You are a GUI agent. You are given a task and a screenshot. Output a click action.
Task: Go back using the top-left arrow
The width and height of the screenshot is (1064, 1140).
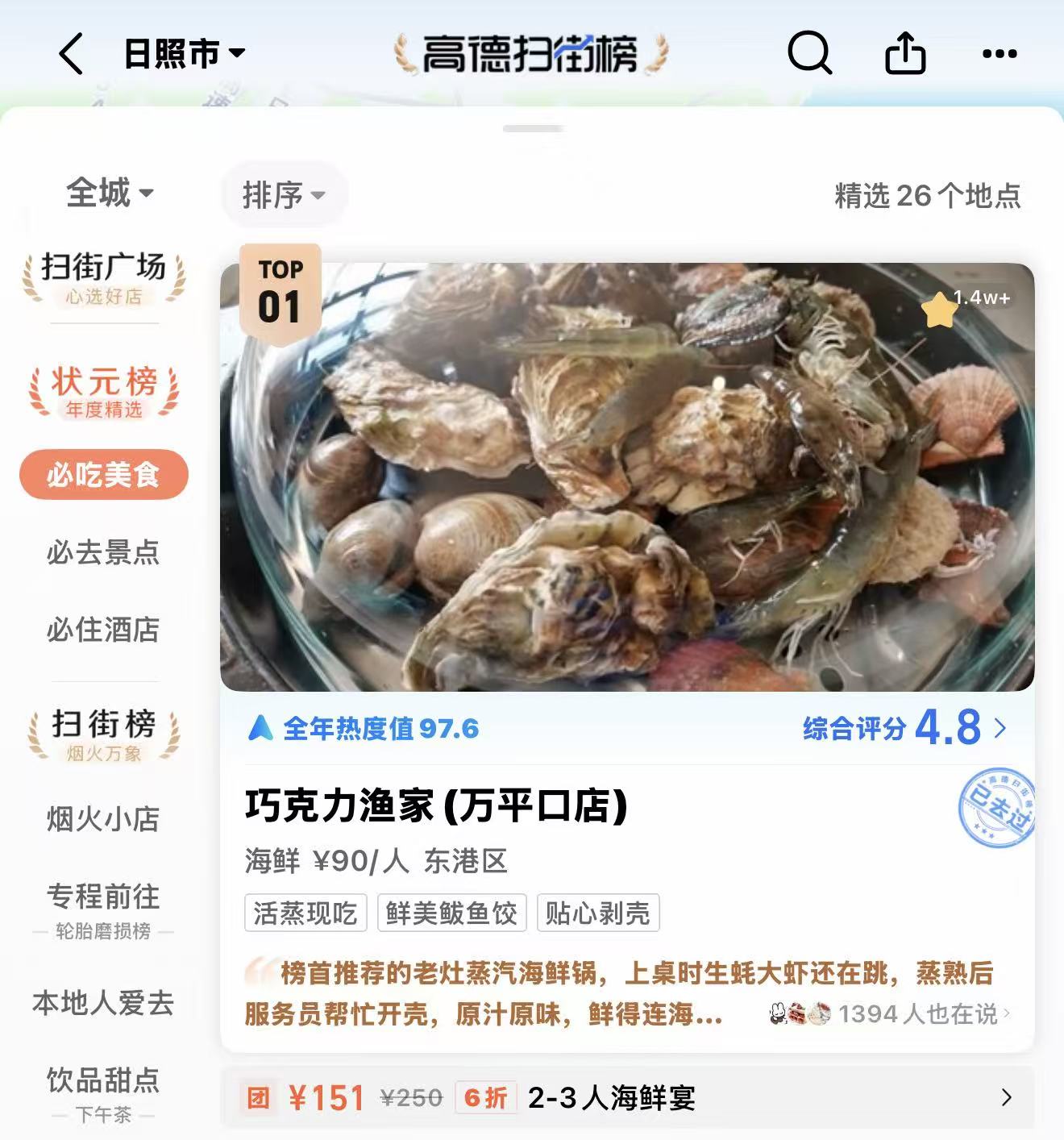71,54
